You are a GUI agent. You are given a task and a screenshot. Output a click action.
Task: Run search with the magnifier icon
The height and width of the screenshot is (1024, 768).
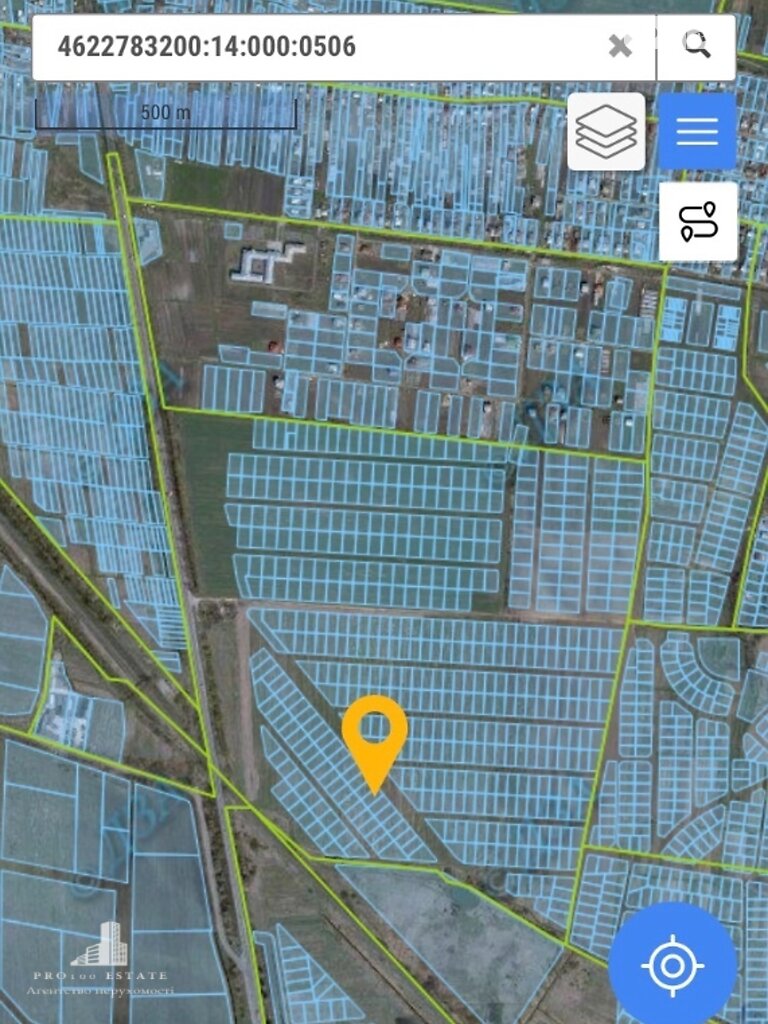(697, 45)
